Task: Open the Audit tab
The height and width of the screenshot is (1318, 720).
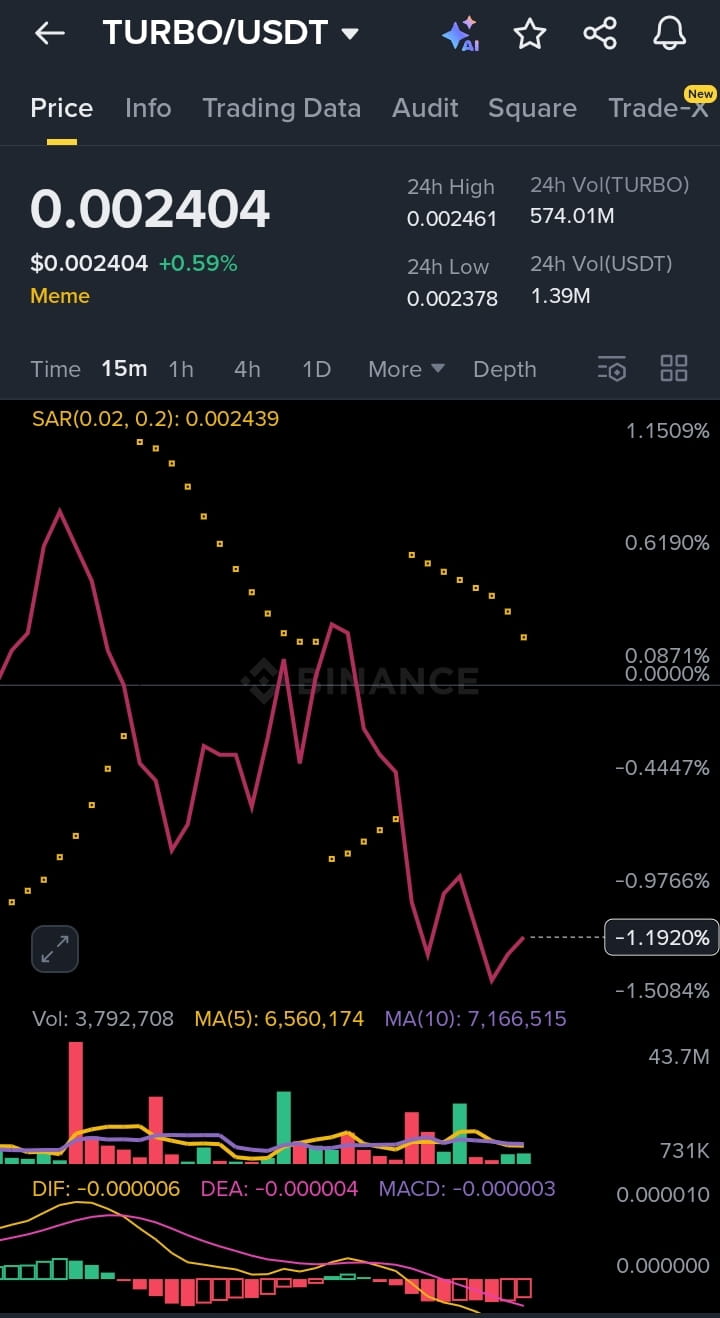Action: pos(425,108)
